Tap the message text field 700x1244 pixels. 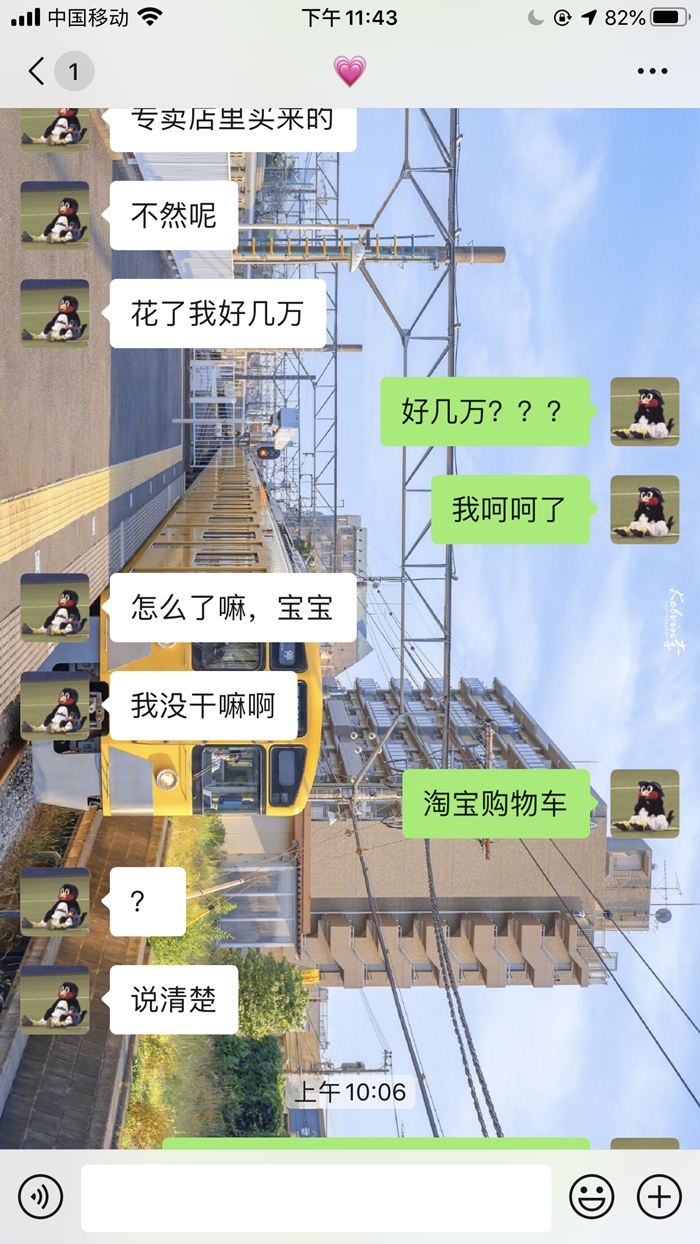coord(316,1197)
